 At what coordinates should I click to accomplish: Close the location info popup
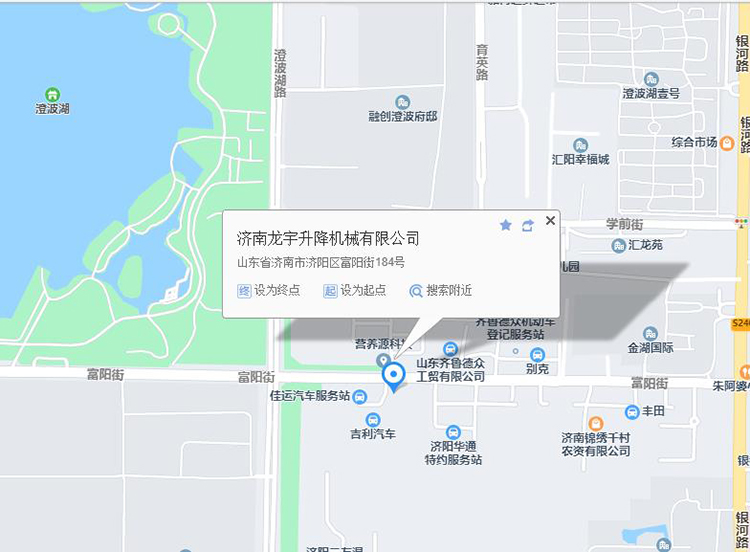[550, 221]
